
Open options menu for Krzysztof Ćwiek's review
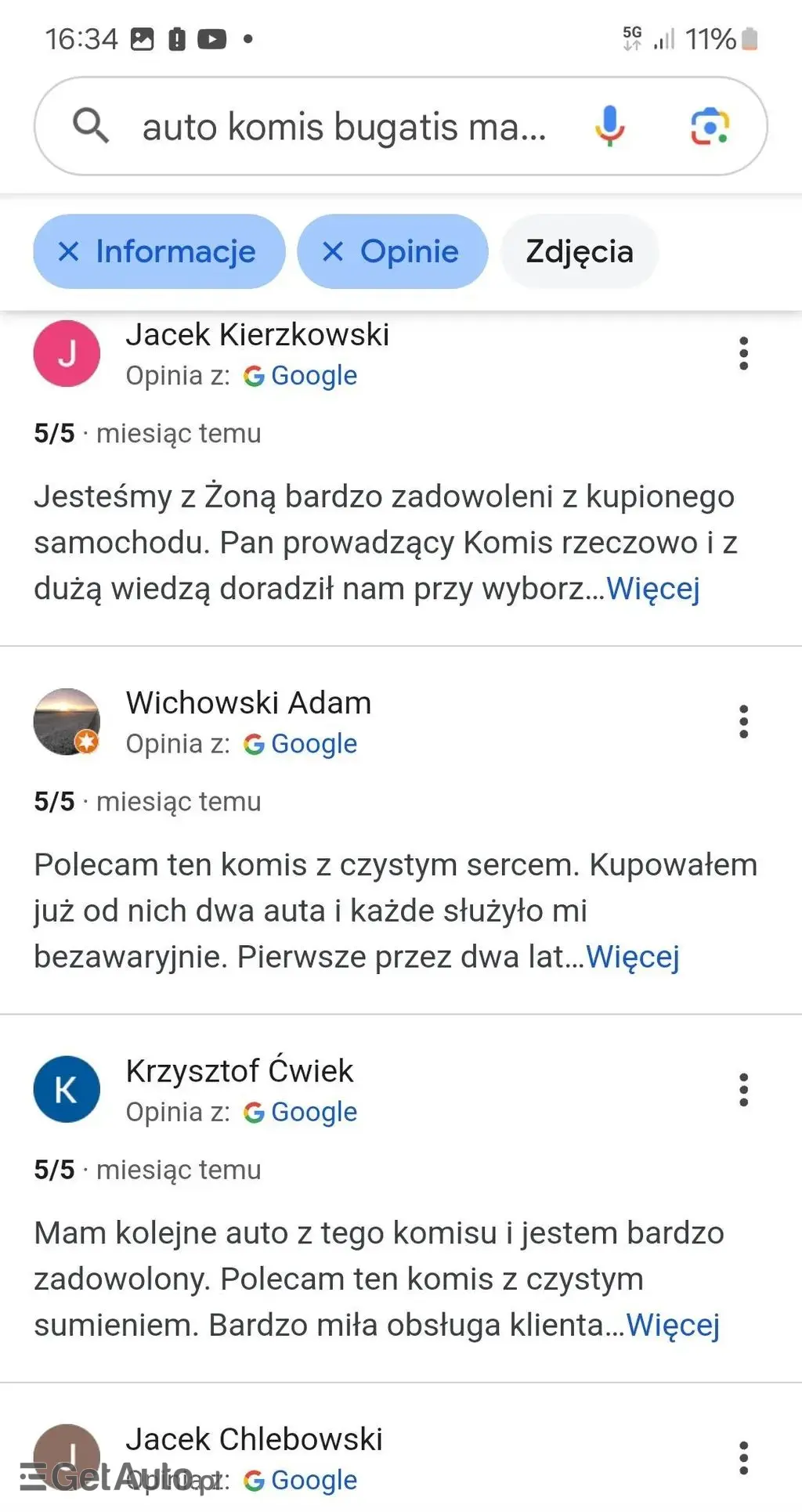[743, 1090]
